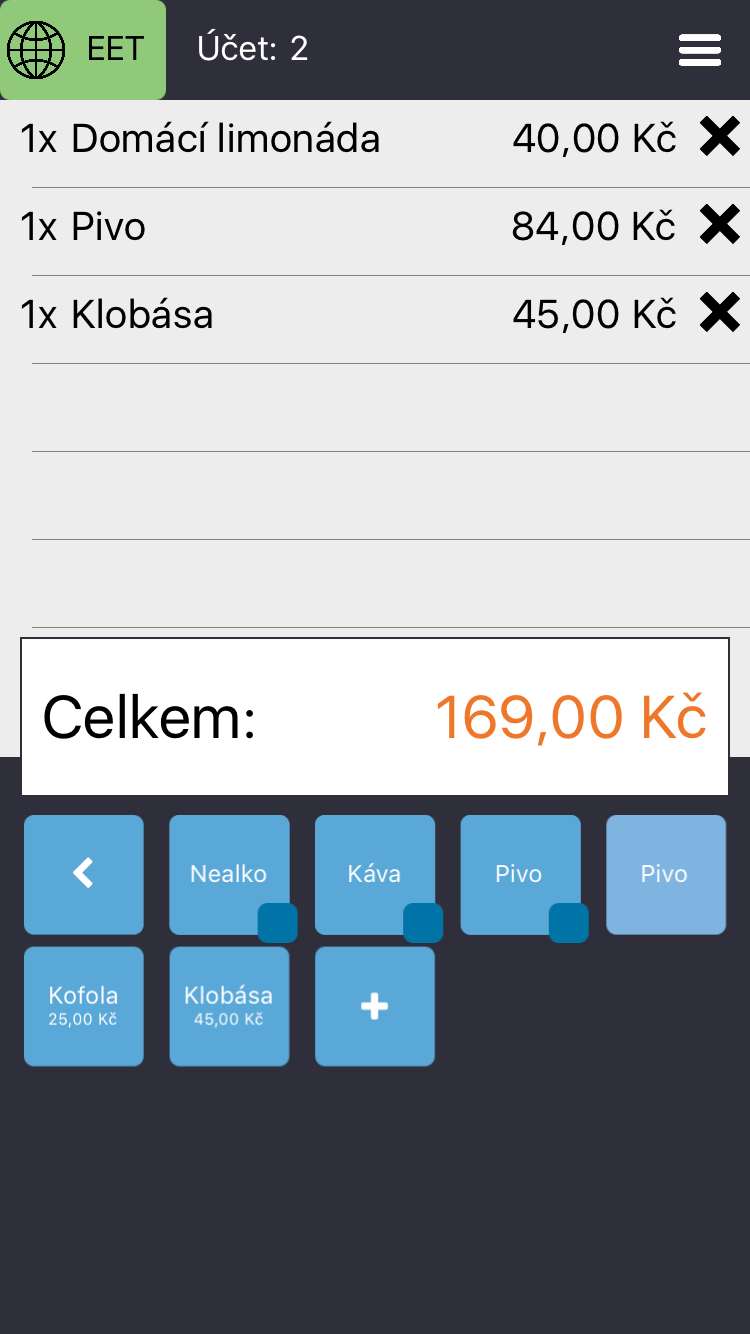Image resolution: width=750 pixels, height=1334 pixels.
Task: Open the Pivo category with a folder badge
Action: [x=518, y=872]
